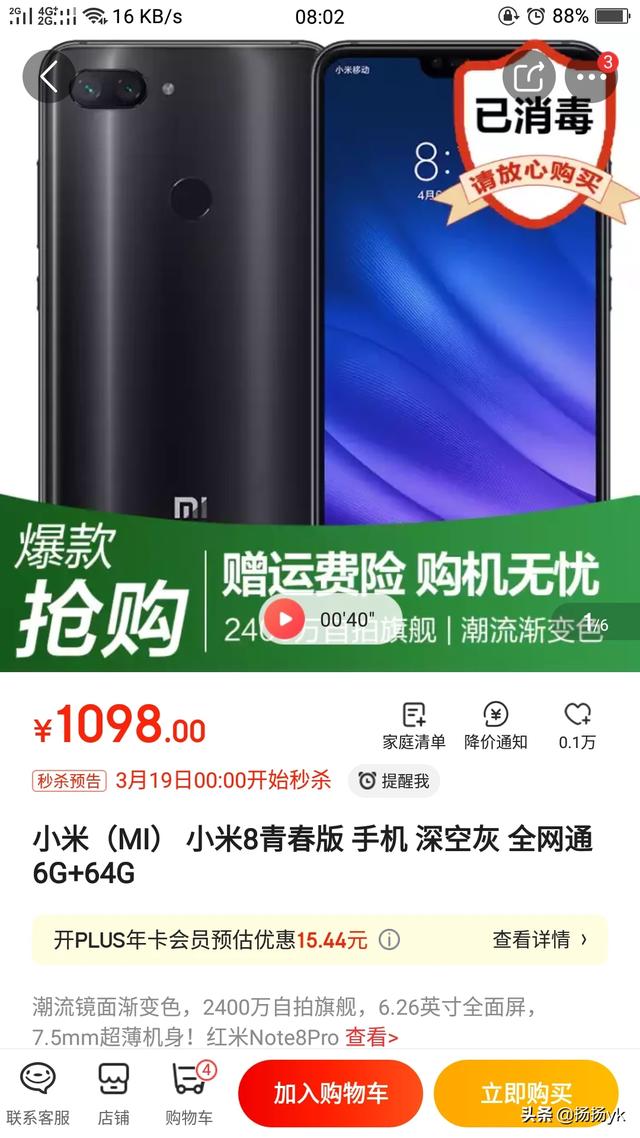This screenshot has width=640, height=1138.
Task: Open the three-dot overflow menu
Action: (590, 77)
